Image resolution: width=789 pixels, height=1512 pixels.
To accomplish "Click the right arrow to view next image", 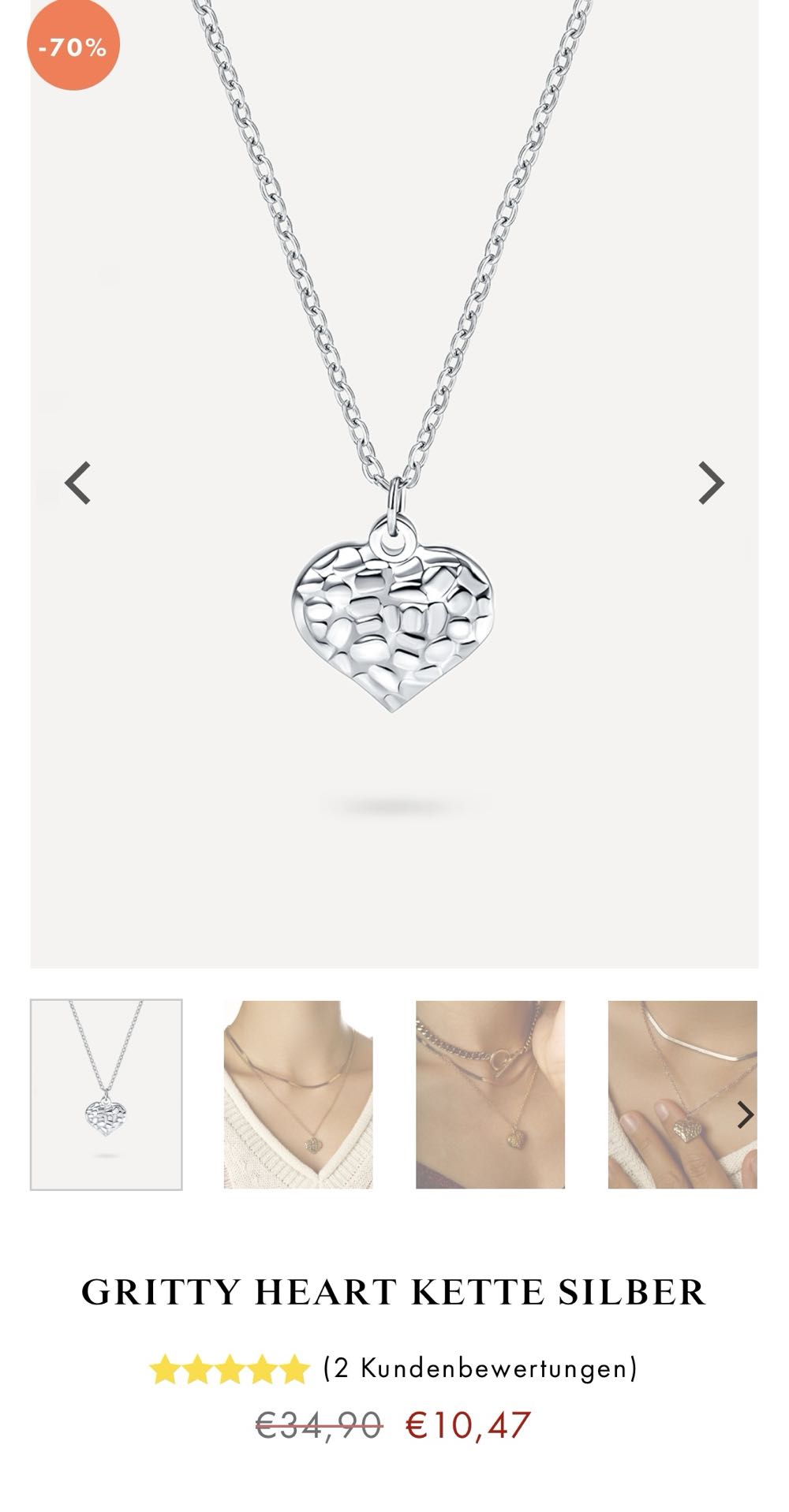I will point(711,482).
